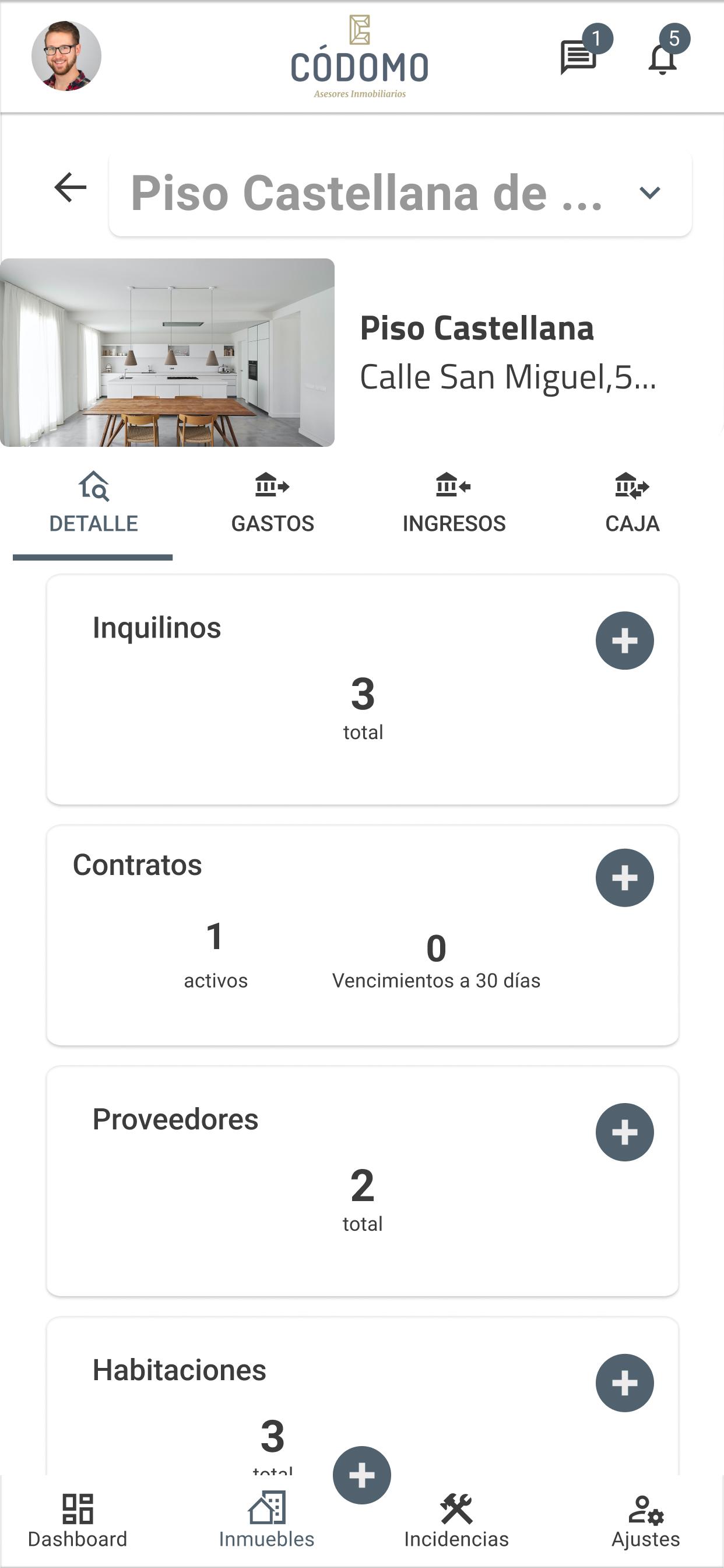Viewport: 724px width, 1568px height.
Task: Open the Inmuebles section
Action: (x=266, y=1521)
